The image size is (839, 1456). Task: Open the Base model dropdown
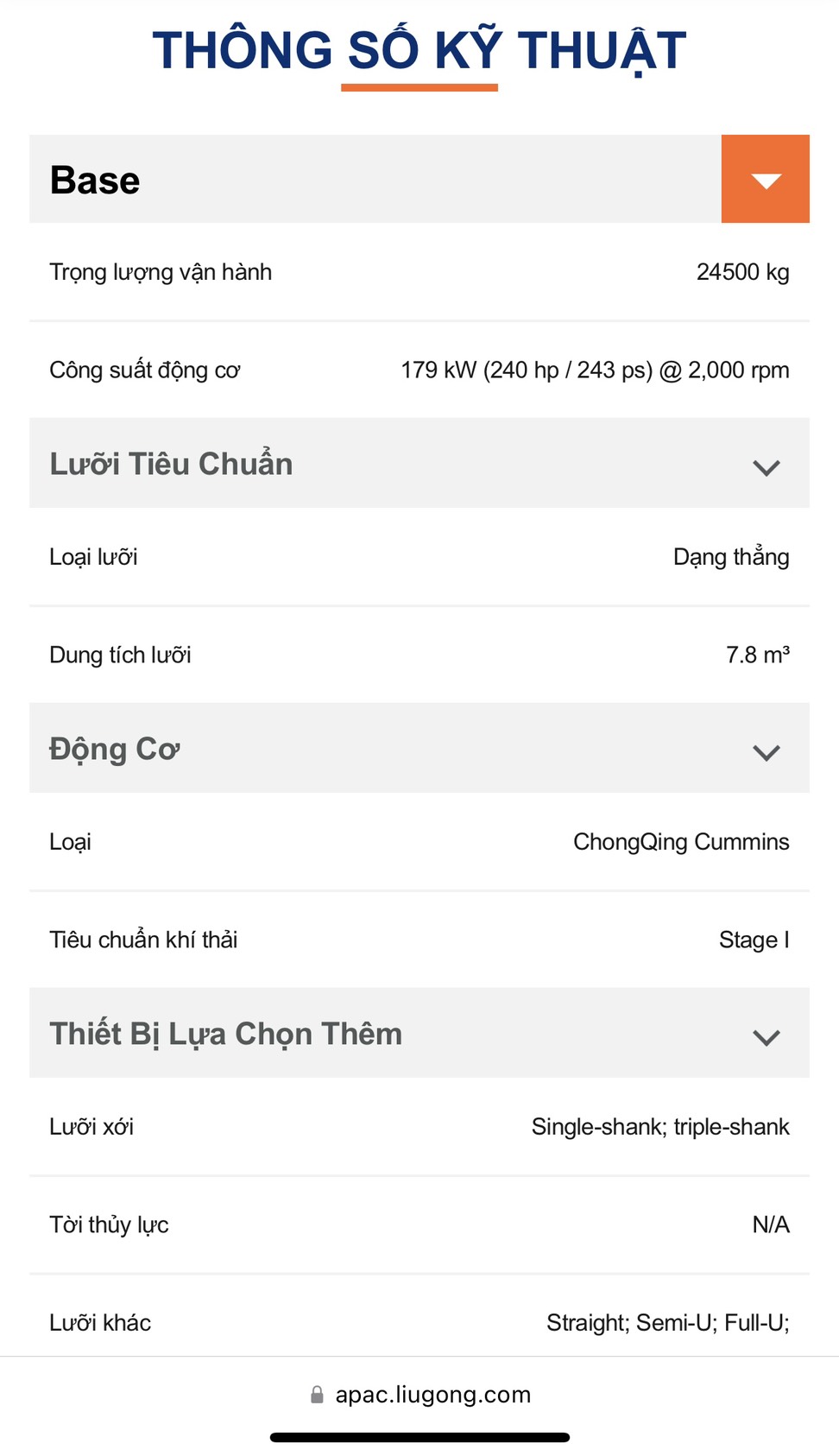tap(765, 180)
